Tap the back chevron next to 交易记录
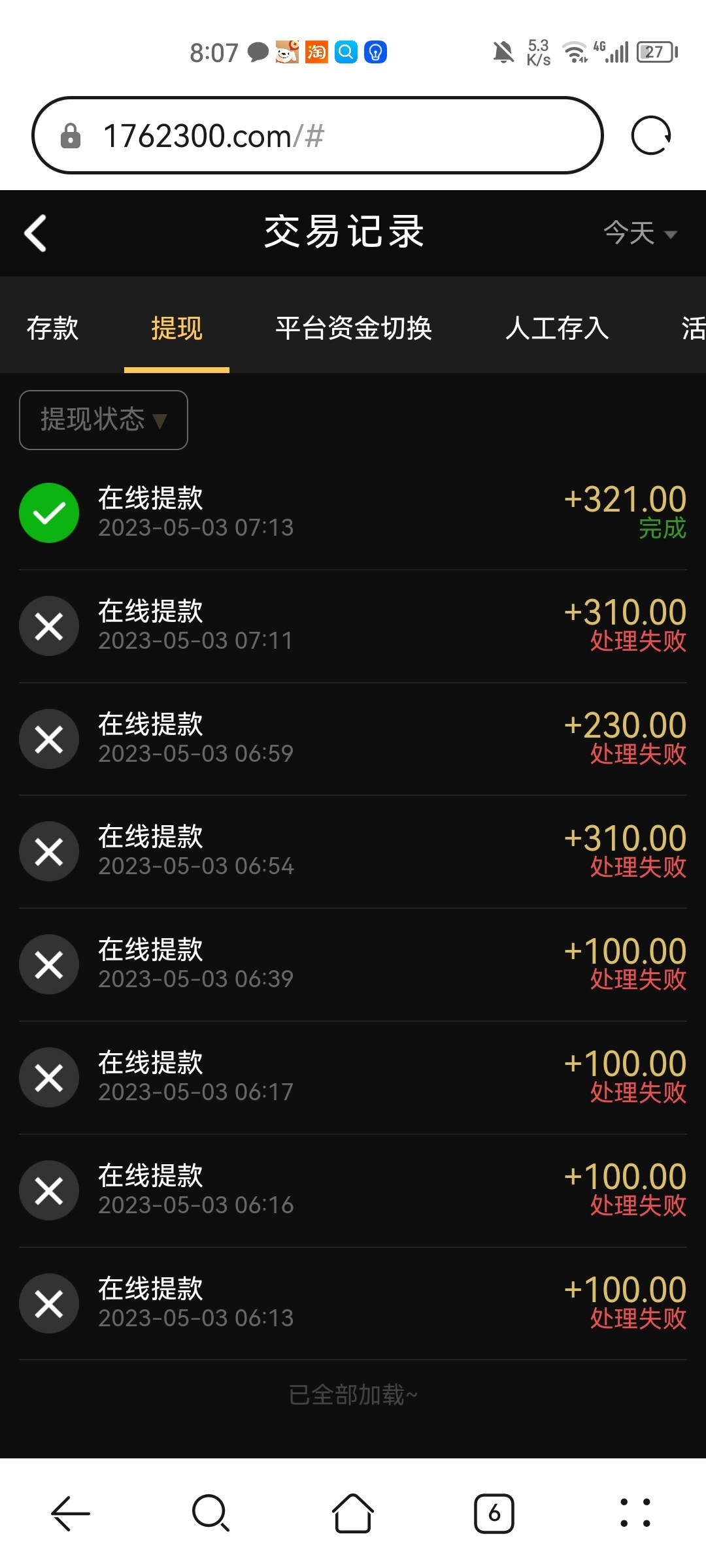Viewport: 706px width, 1568px height. [35, 233]
